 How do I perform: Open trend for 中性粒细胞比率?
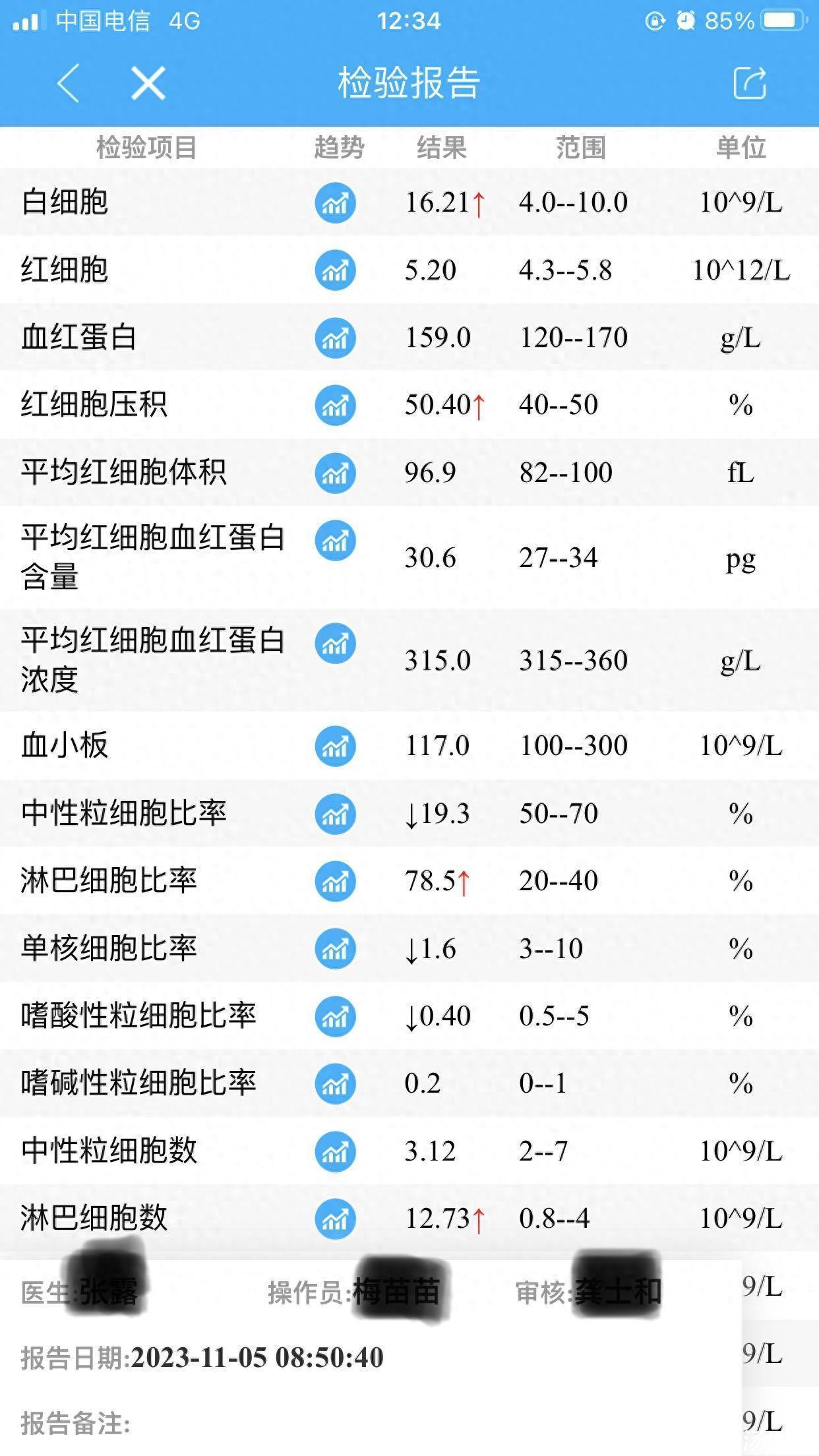335,814
